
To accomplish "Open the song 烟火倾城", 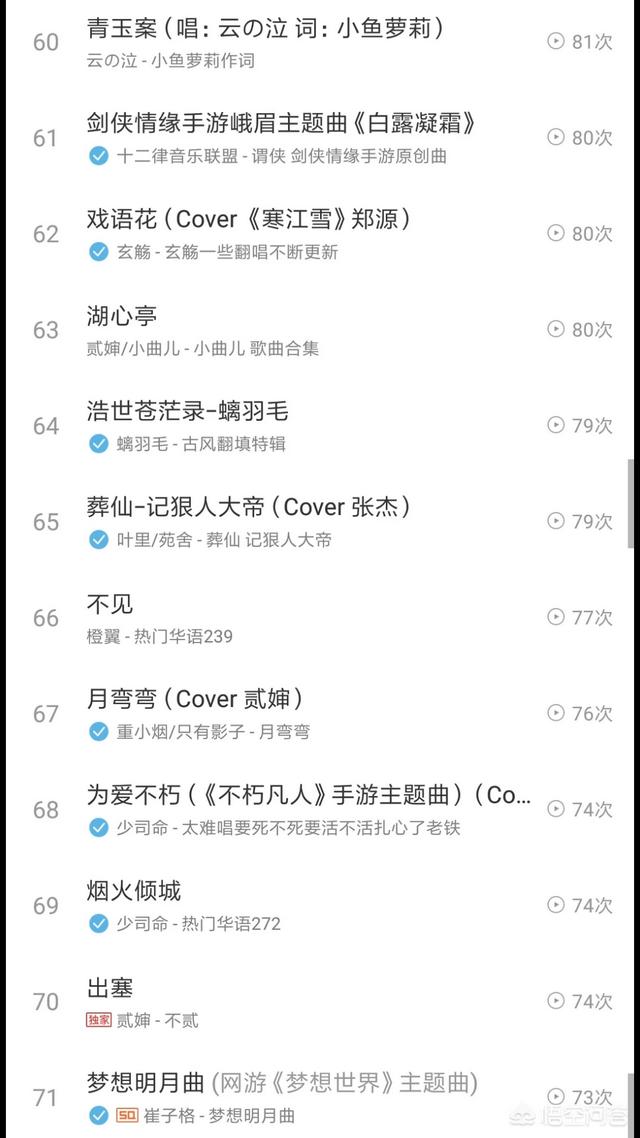I will point(320,905).
